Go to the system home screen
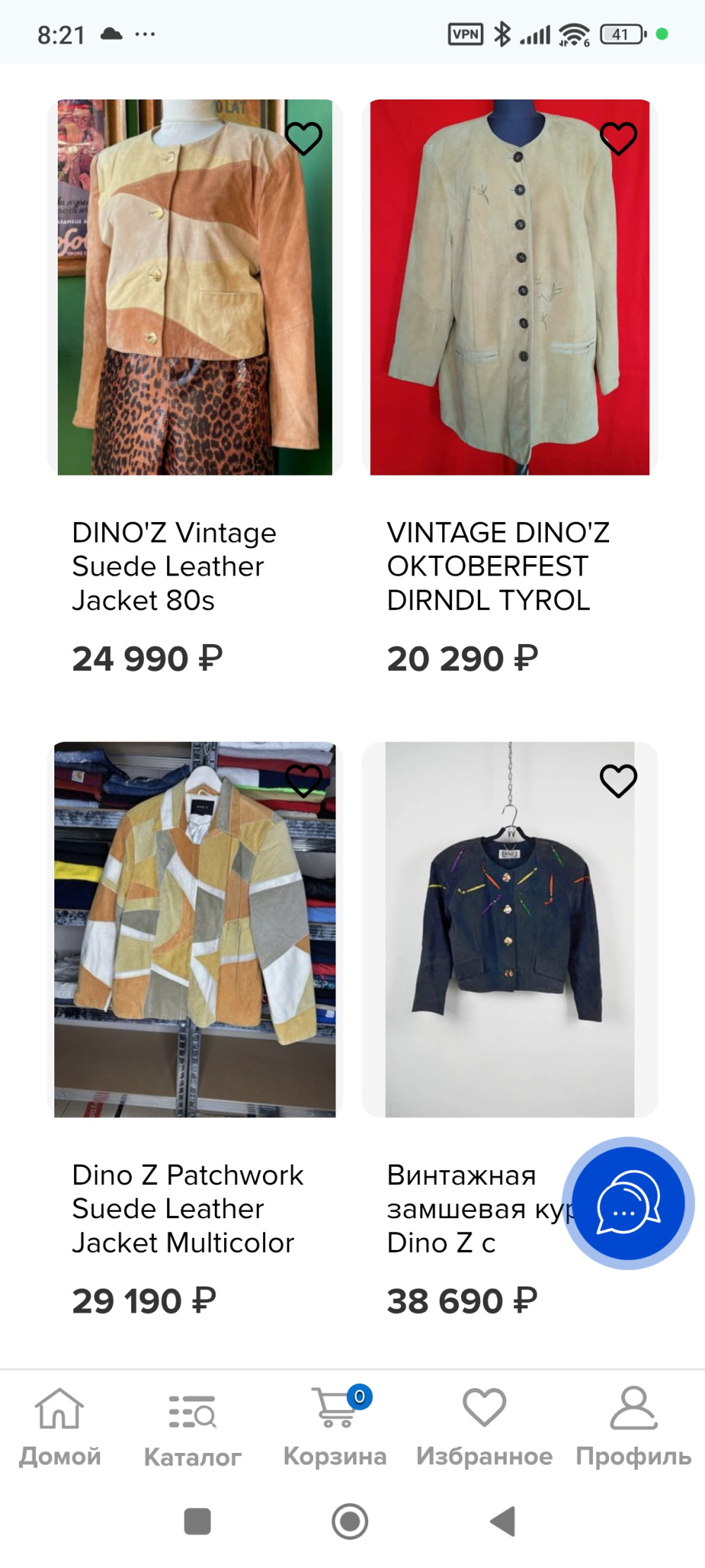This screenshot has width=705, height=1568. point(350,1521)
